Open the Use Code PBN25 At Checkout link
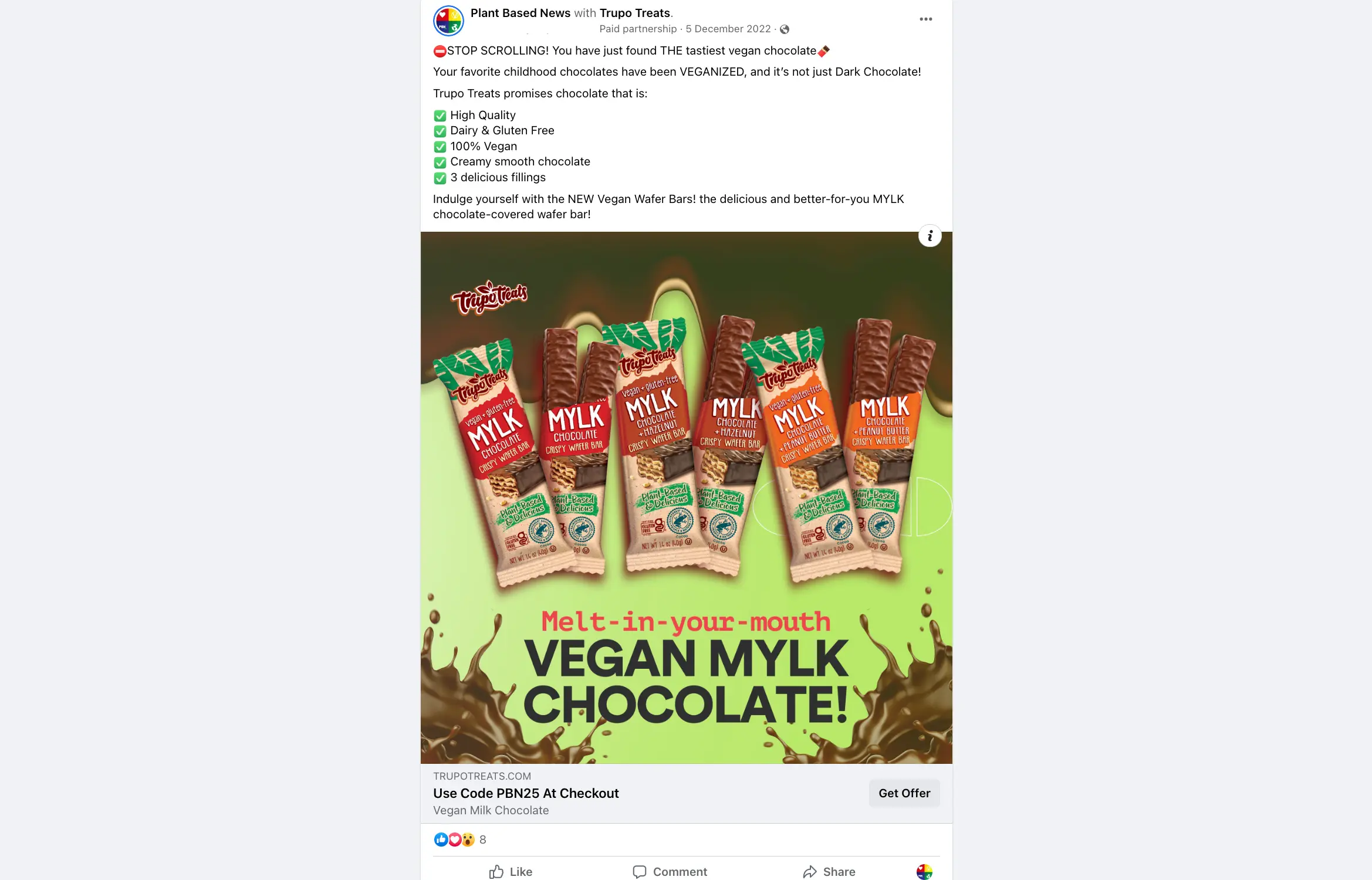 [526, 793]
